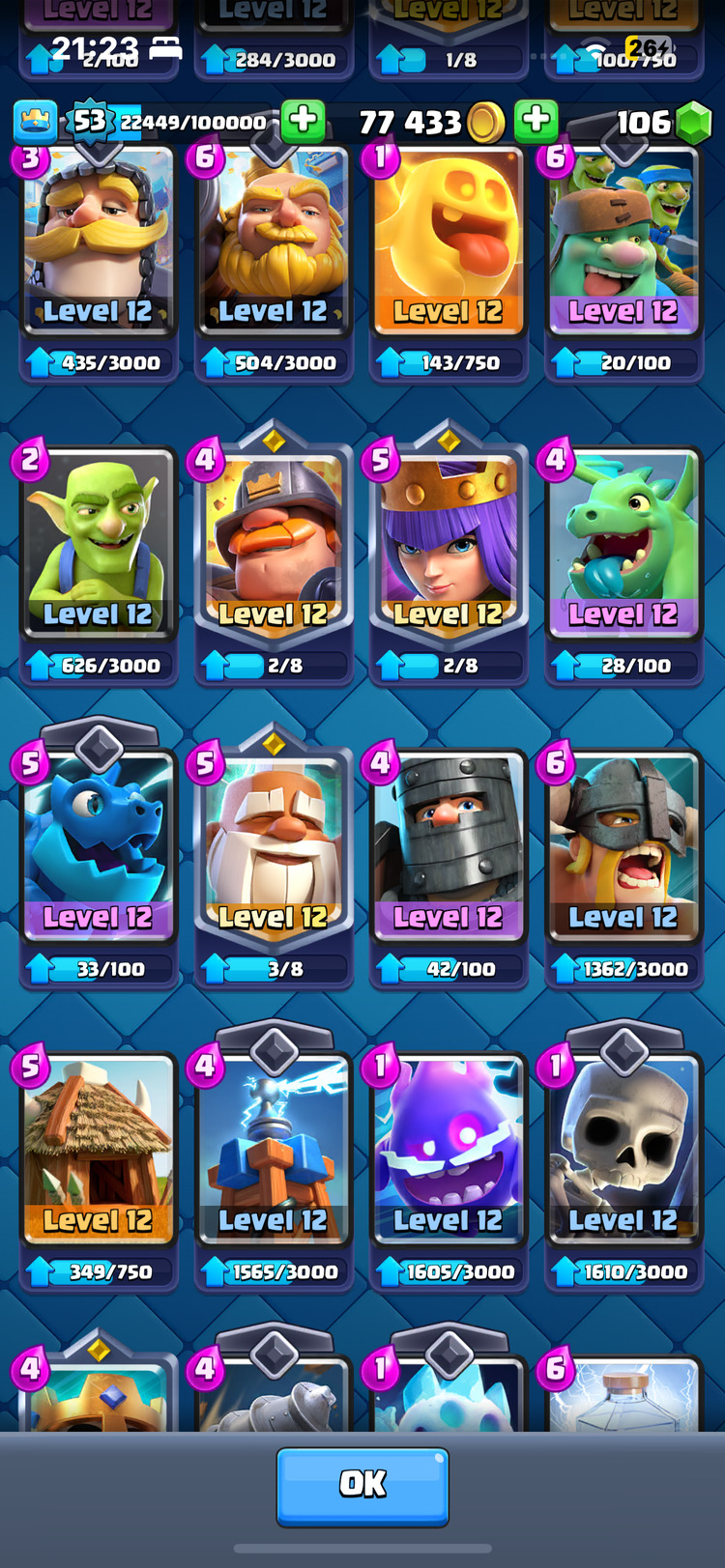Viewport: 725px width, 1568px height.
Task: Tap the OK button
Action: pos(362,1486)
